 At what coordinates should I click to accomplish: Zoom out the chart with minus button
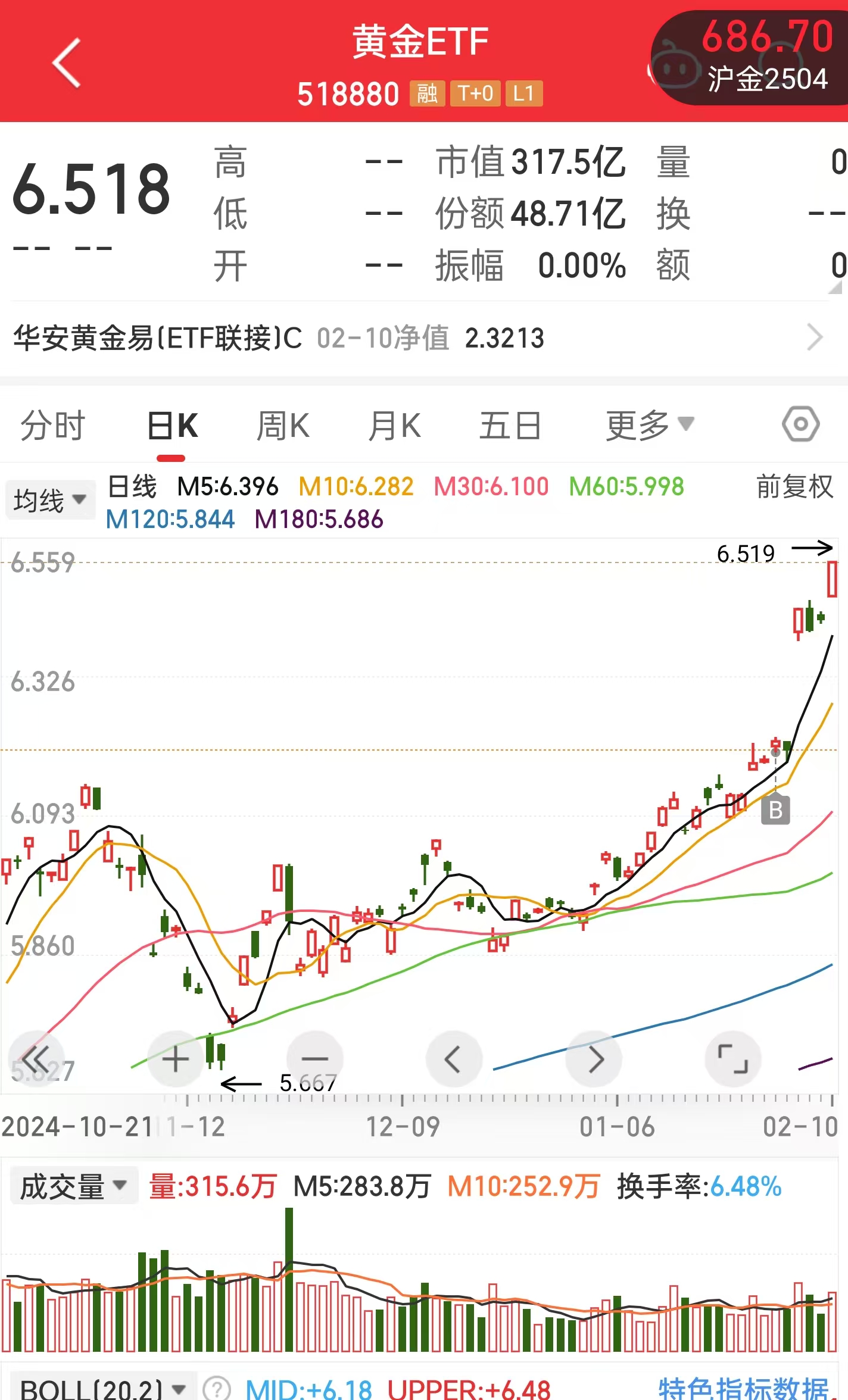(x=314, y=1060)
